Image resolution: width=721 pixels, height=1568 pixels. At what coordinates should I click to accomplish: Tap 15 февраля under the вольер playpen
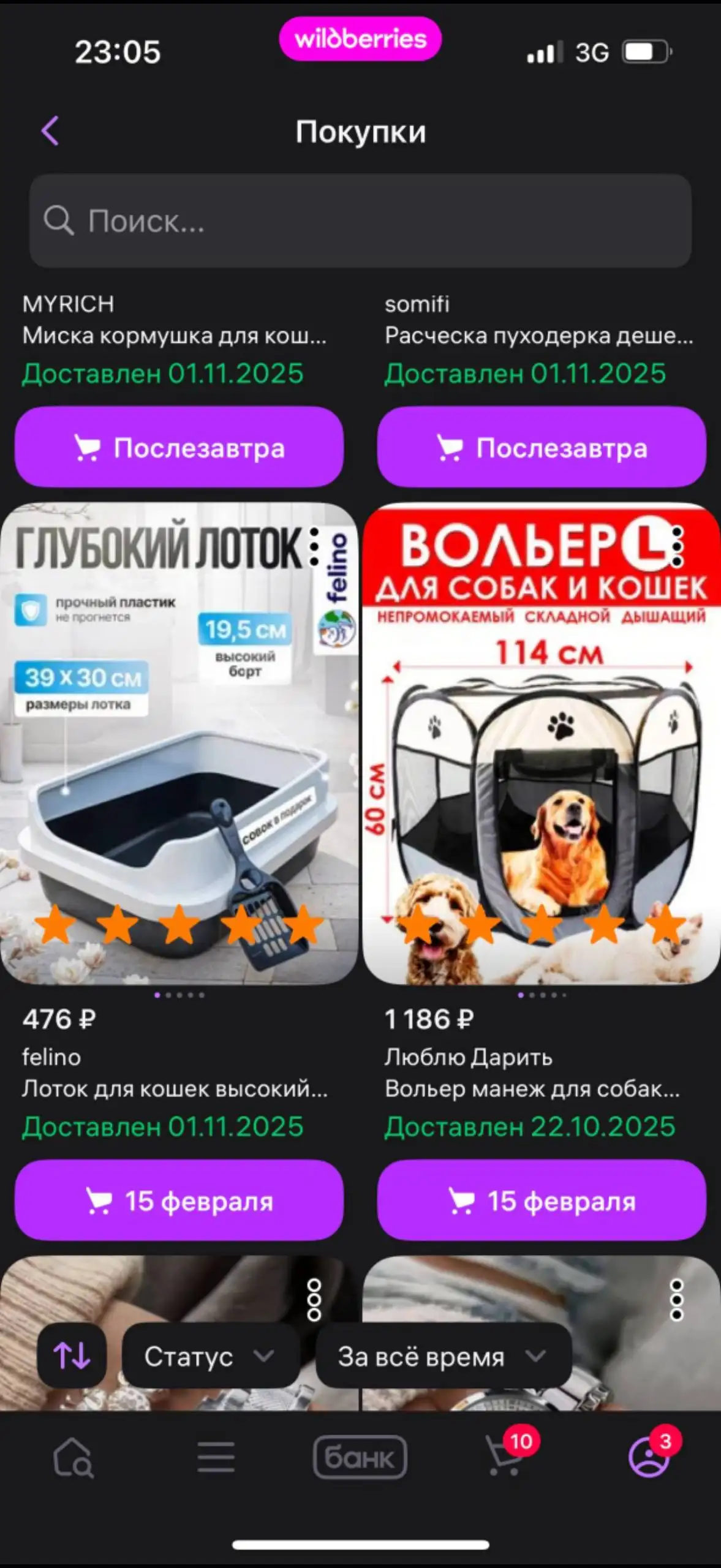point(541,1202)
